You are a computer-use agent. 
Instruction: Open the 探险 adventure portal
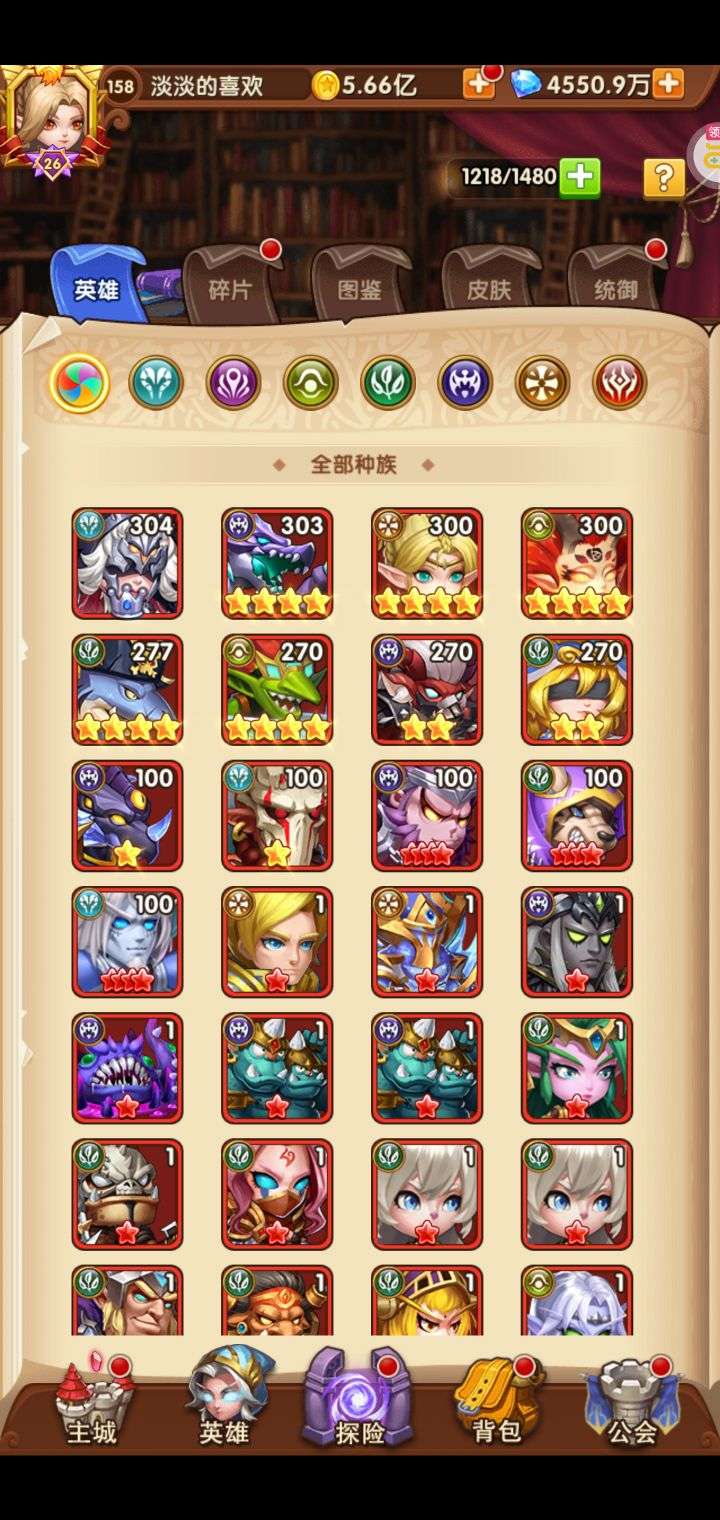pyautogui.click(x=358, y=1398)
